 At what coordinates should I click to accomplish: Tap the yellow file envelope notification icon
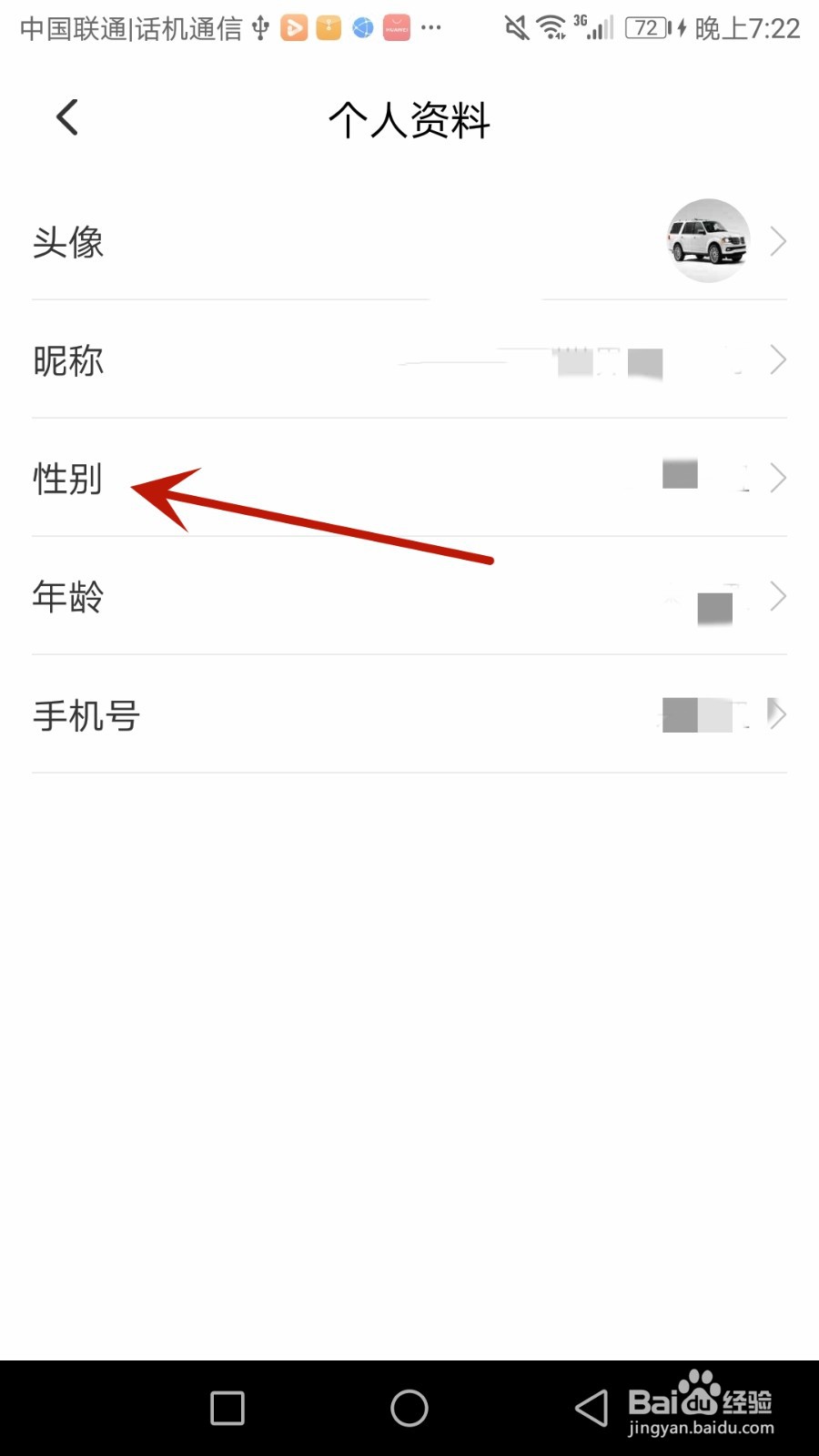tap(328, 27)
